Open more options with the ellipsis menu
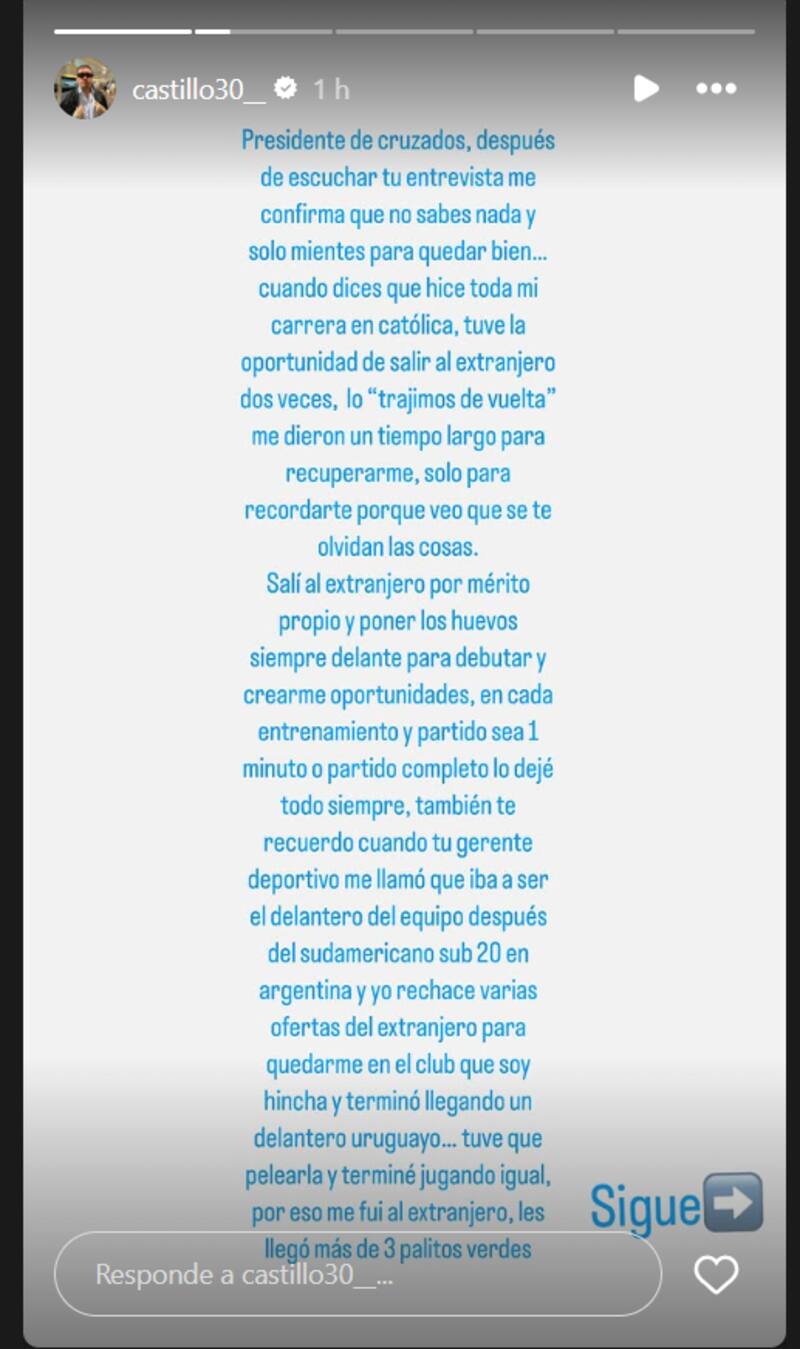Image resolution: width=800 pixels, height=1349 pixels. [x=716, y=88]
